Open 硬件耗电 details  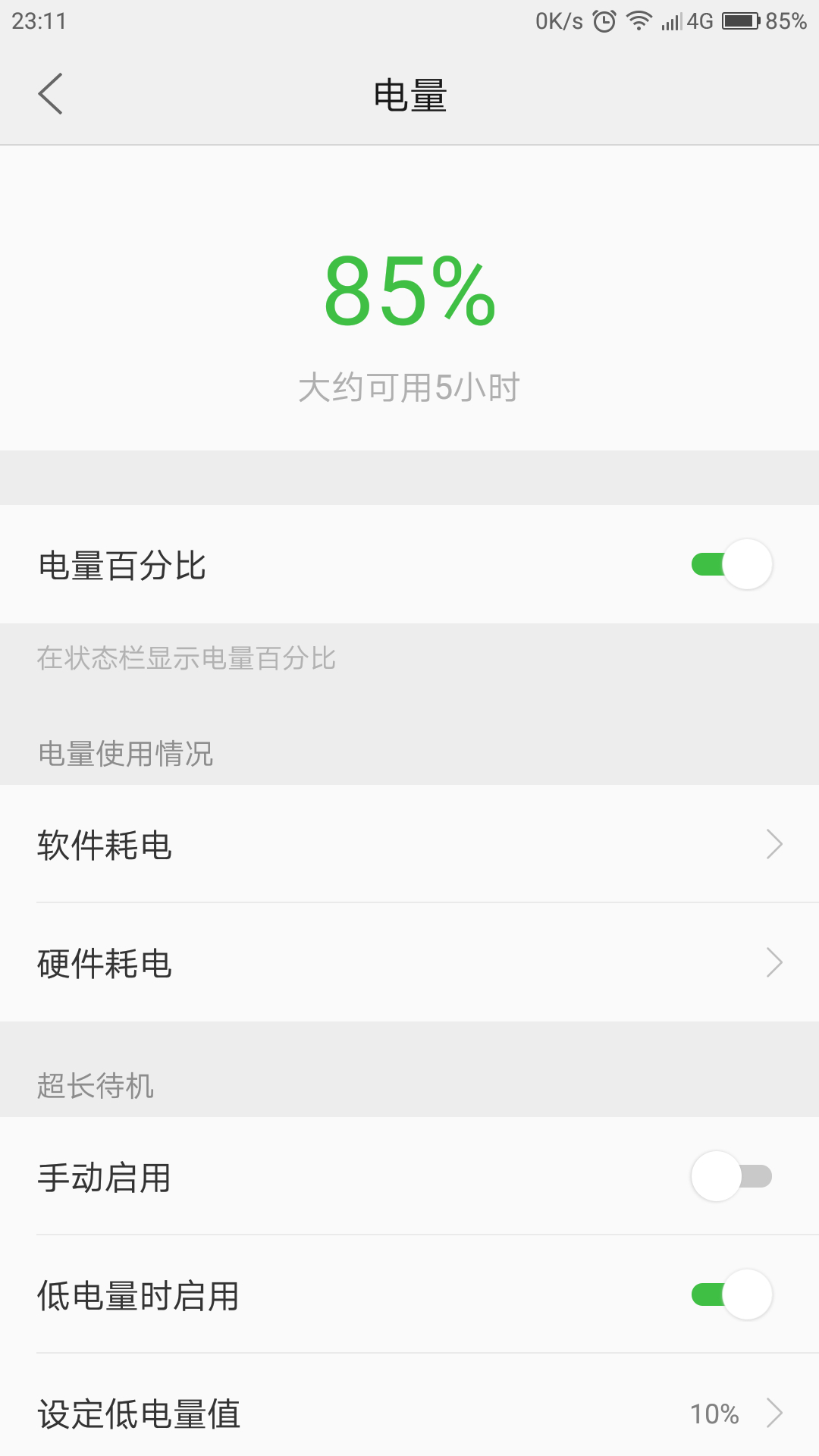(409, 962)
